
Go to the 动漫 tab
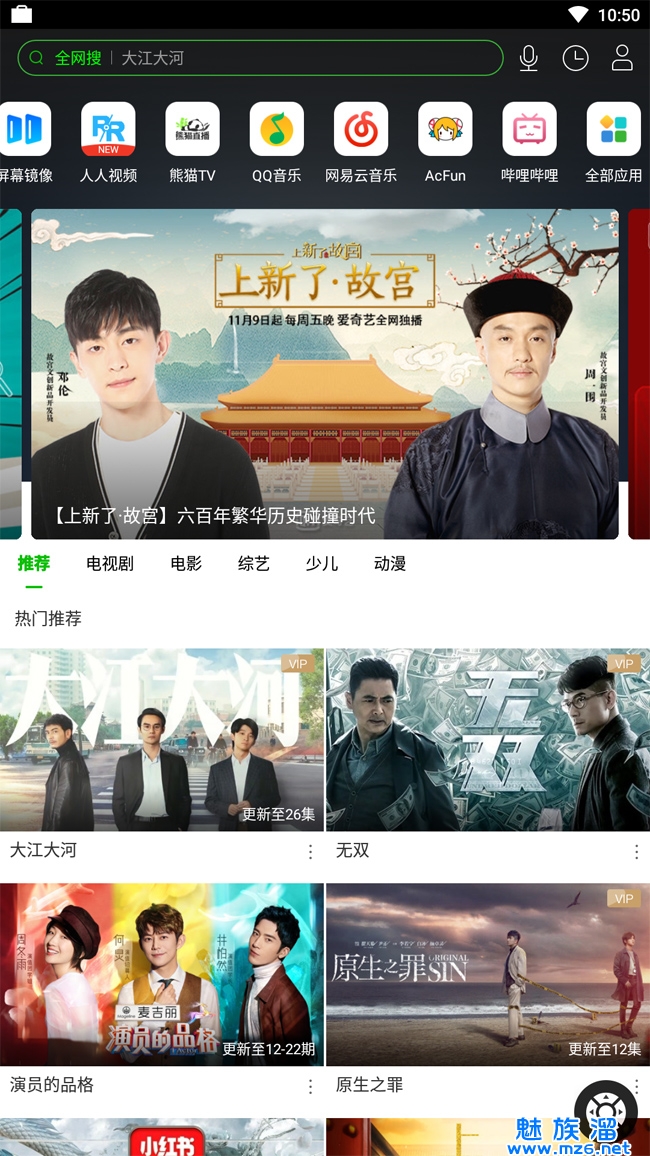click(390, 564)
